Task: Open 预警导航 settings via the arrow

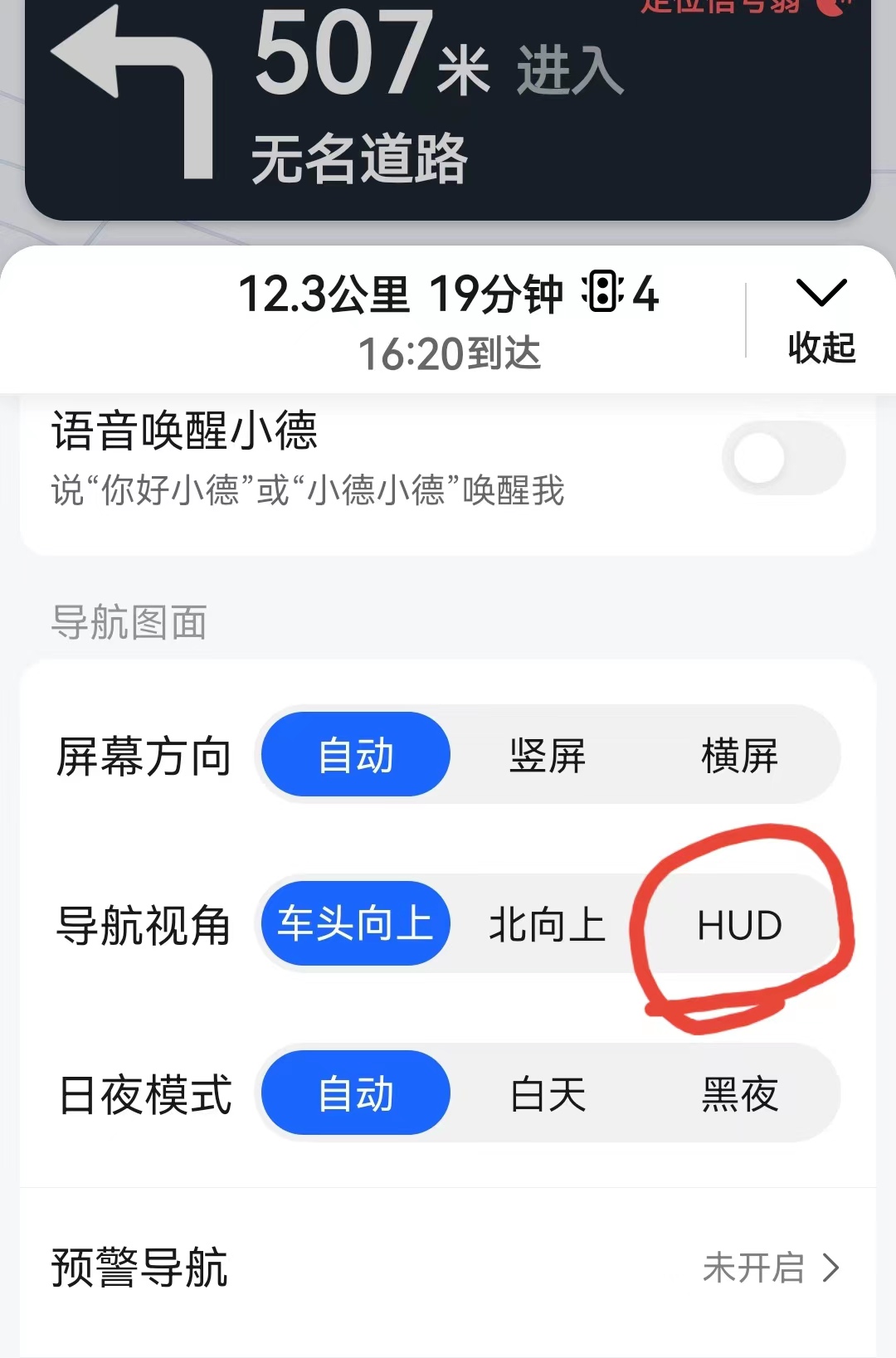Action: (x=830, y=1265)
